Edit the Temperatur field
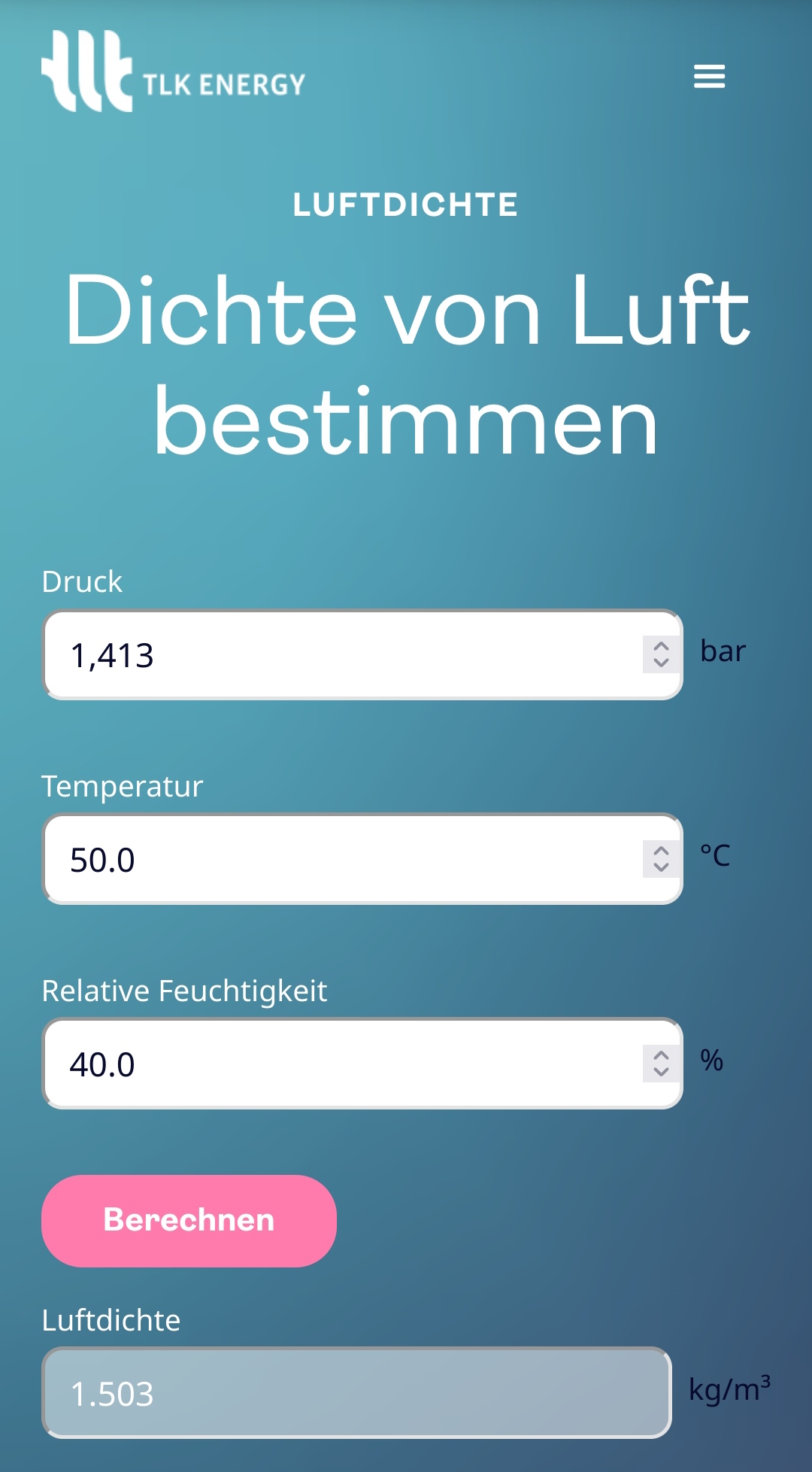The width and height of the screenshot is (812, 1472). (x=362, y=859)
